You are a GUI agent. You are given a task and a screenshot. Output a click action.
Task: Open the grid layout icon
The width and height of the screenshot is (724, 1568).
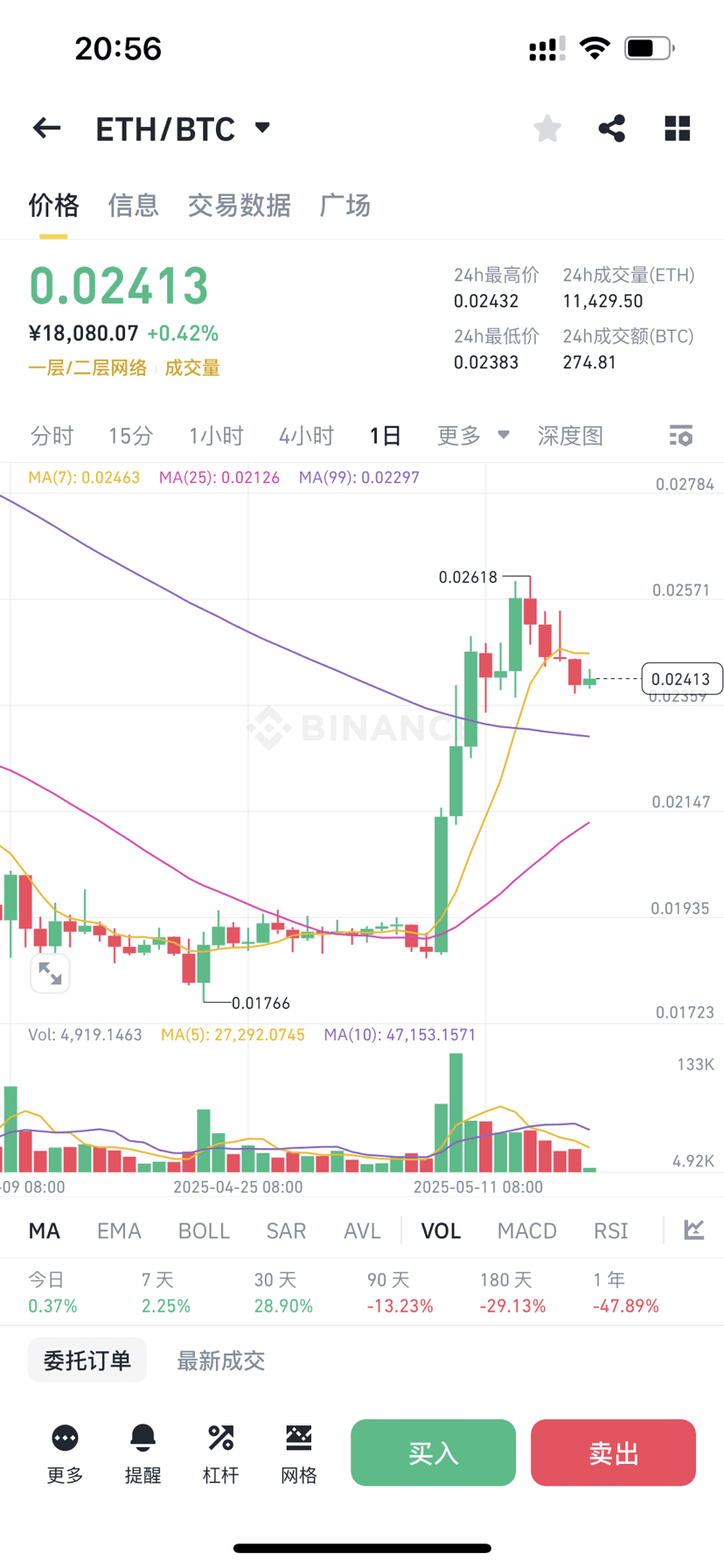coord(678,129)
